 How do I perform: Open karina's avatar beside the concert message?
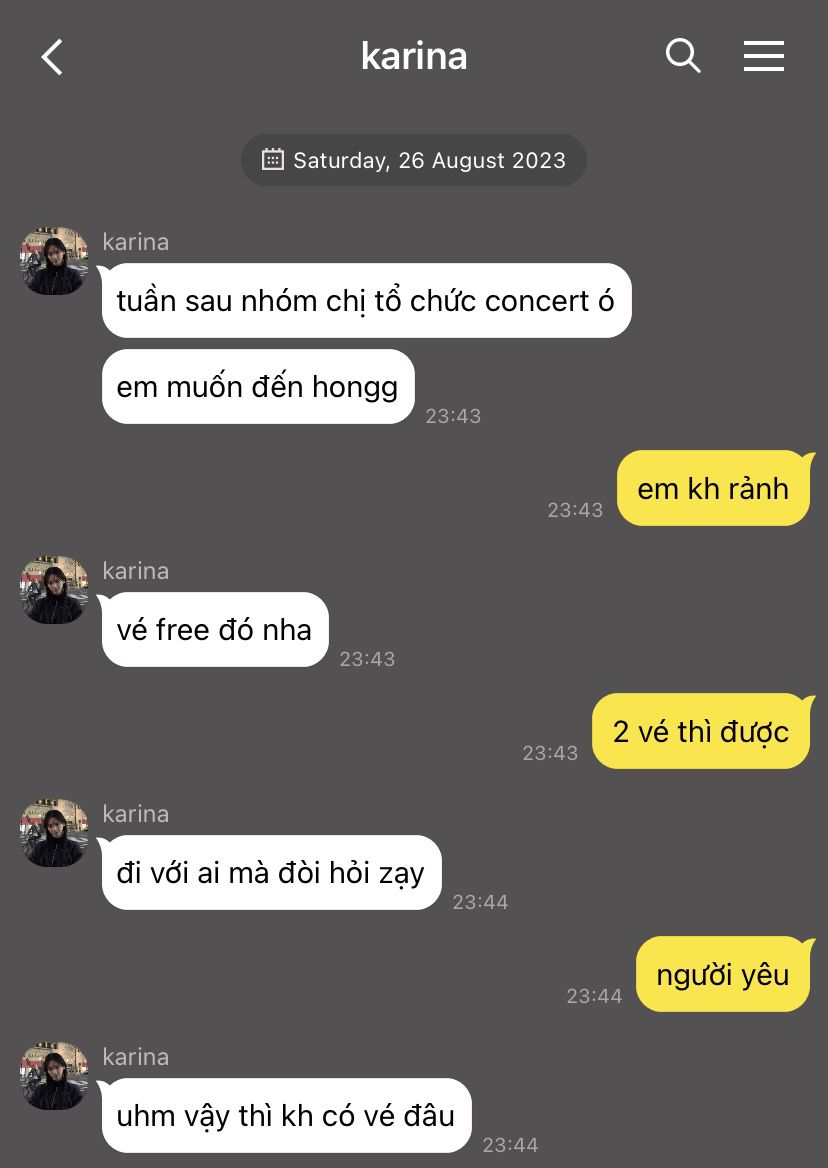pos(54,261)
